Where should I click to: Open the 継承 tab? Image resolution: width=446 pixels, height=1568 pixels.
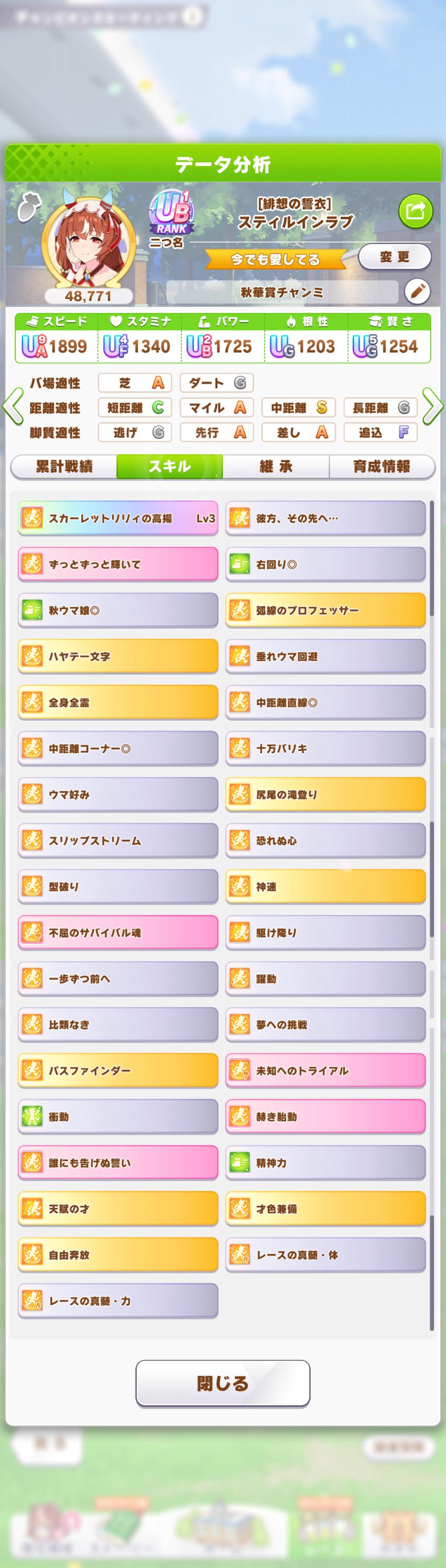tap(276, 467)
